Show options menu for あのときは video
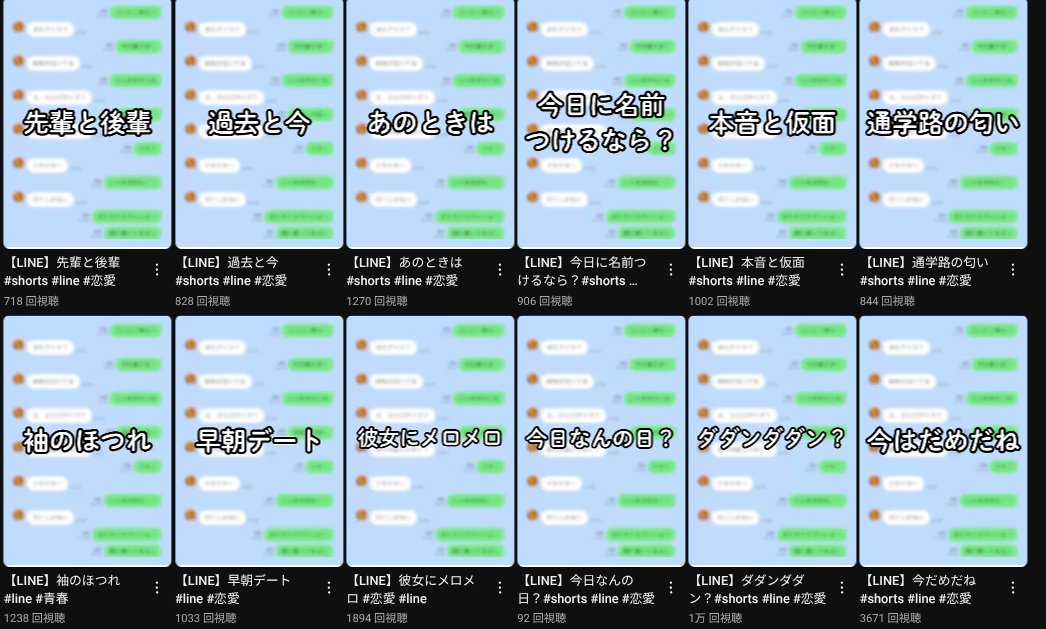This screenshot has height=629, width=1046. (x=499, y=270)
